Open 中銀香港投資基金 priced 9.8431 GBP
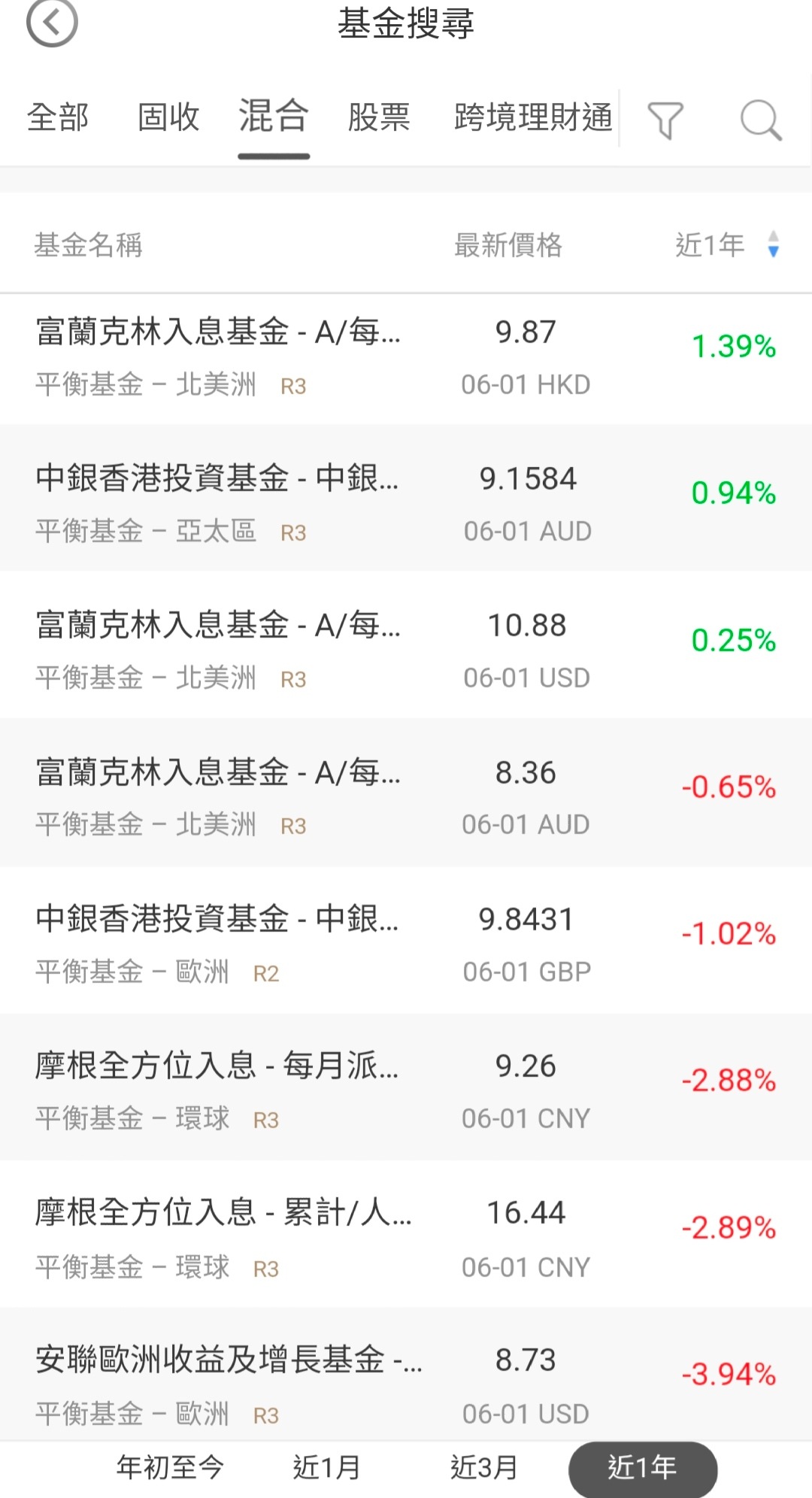Viewport: 812px width, 1498px height. 406,939
